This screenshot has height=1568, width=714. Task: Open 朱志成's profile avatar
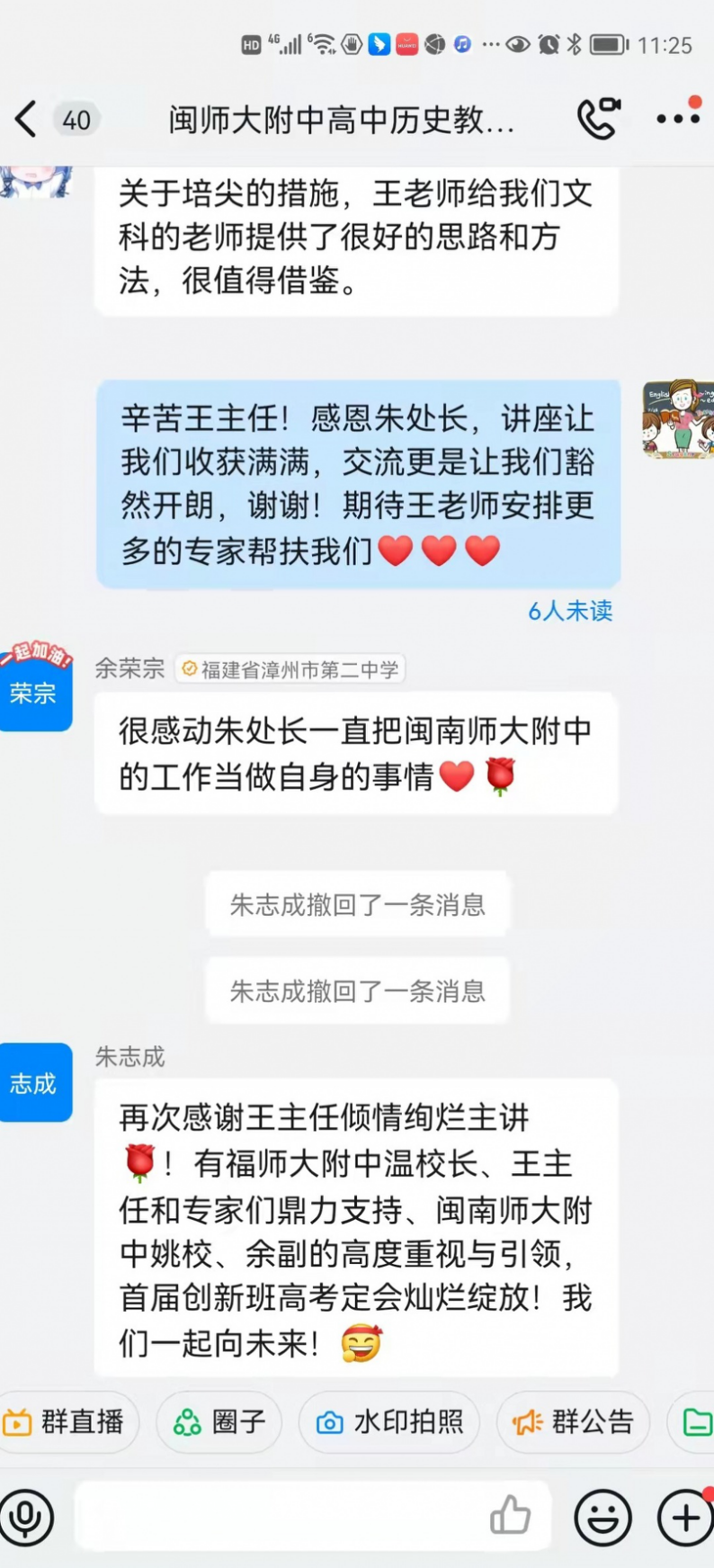coord(35,1082)
